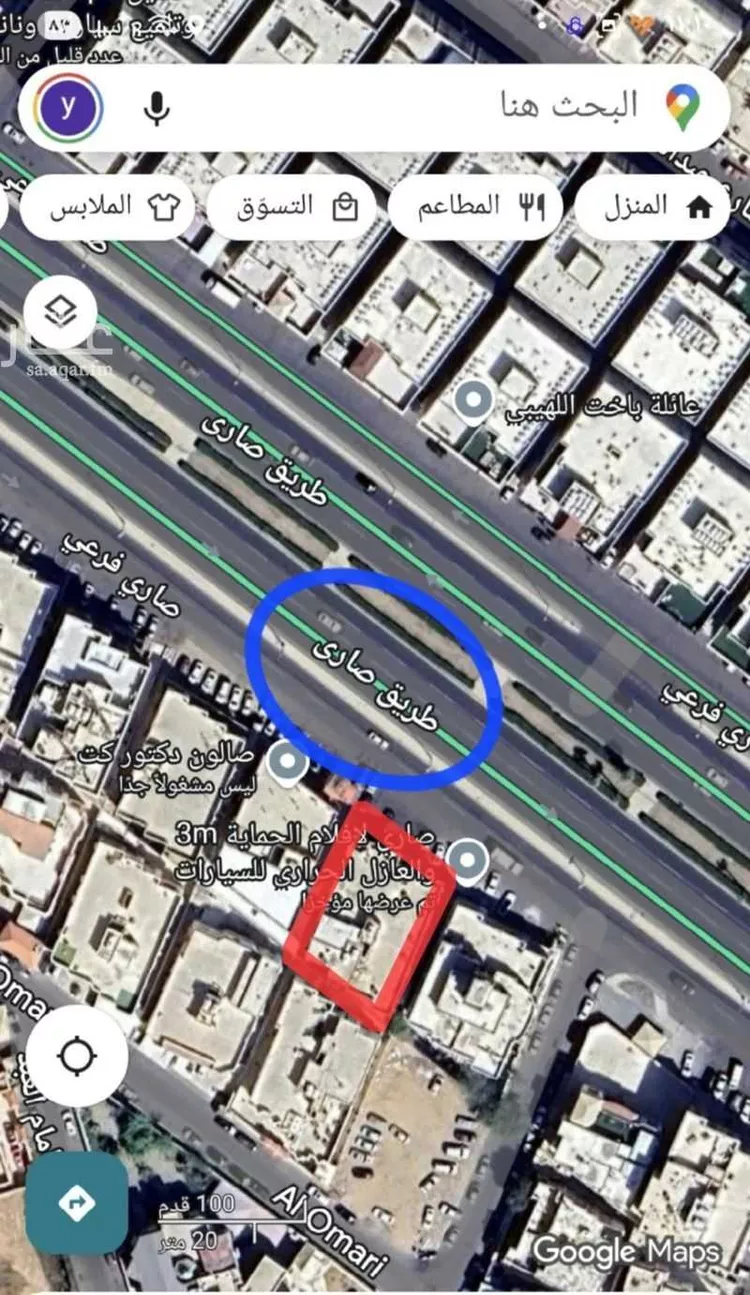Open the account profile avatar
The height and width of the screenshot is (1295, 750).
click(69, 108)
